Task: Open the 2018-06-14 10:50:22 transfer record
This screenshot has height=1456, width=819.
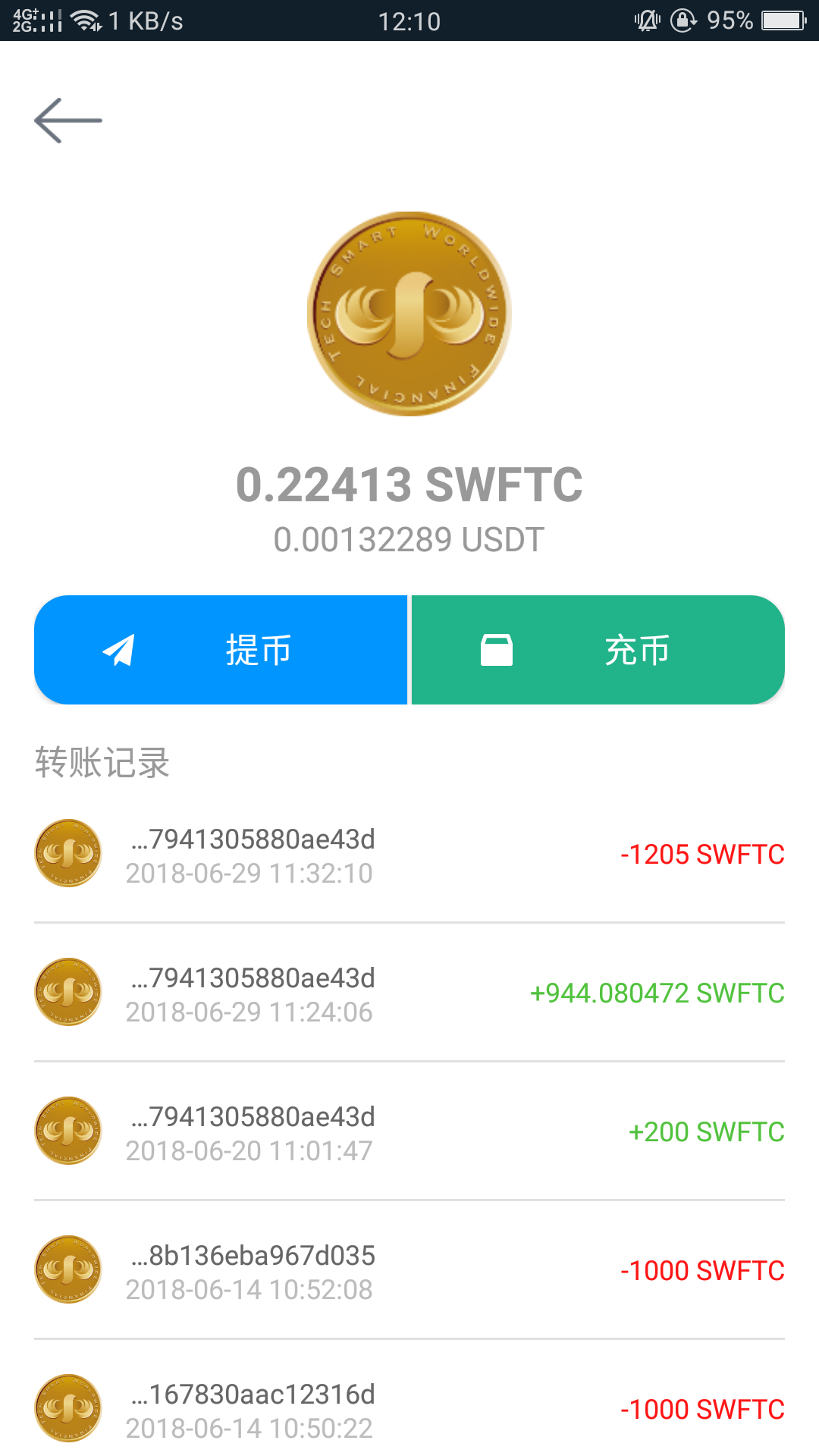Action: (x=409, y=1410)
